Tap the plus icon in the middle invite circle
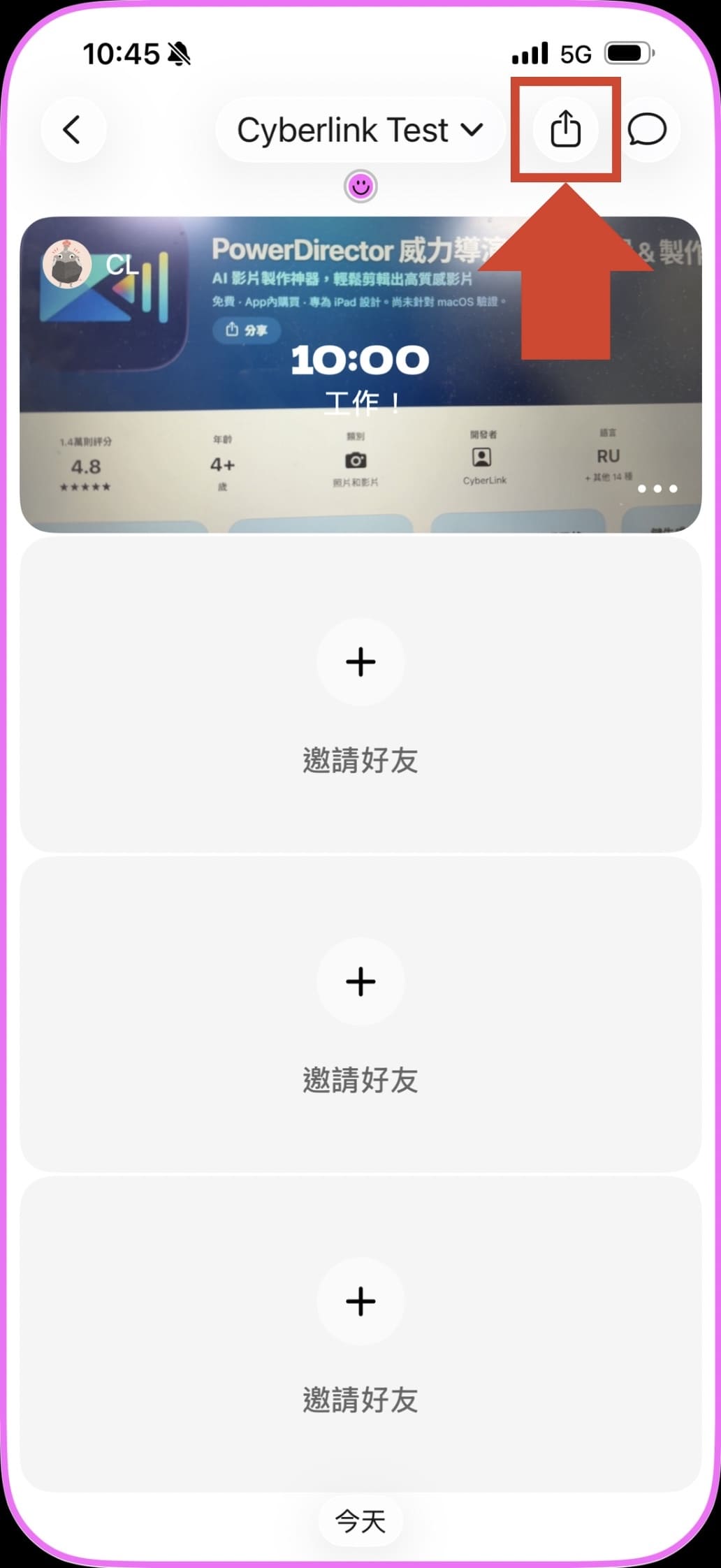 click(360, 982)
